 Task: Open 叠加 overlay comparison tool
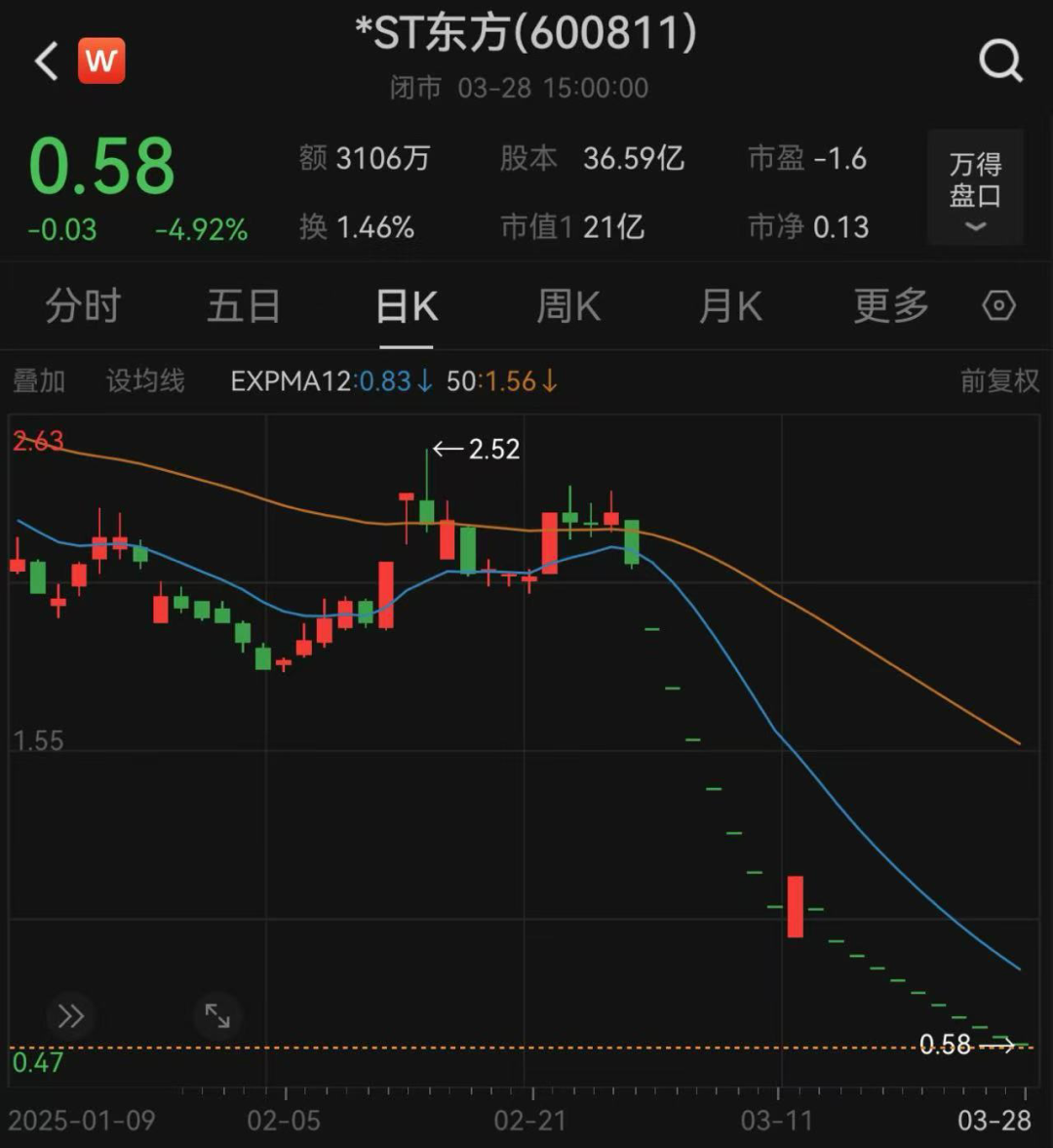[x=39, y=381]
